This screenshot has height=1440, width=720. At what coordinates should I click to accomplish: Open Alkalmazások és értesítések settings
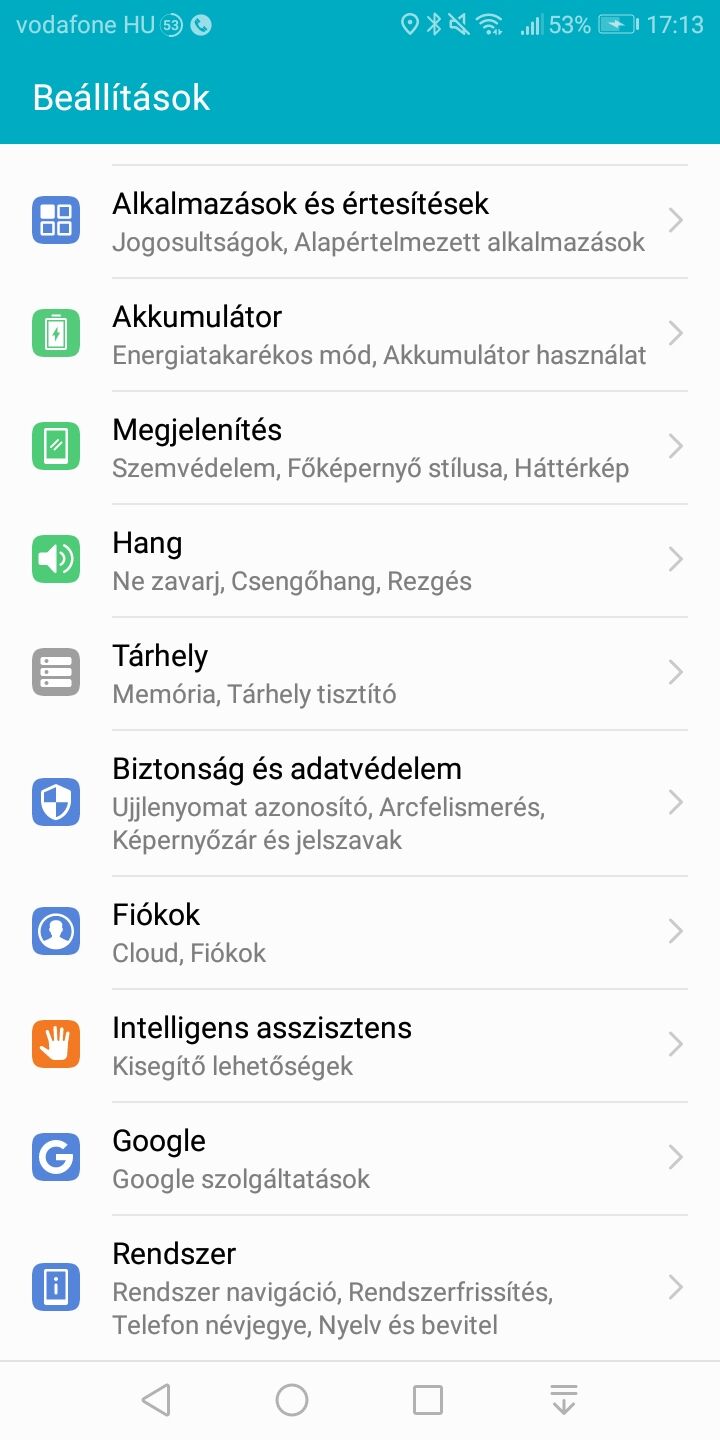[360, 222]
